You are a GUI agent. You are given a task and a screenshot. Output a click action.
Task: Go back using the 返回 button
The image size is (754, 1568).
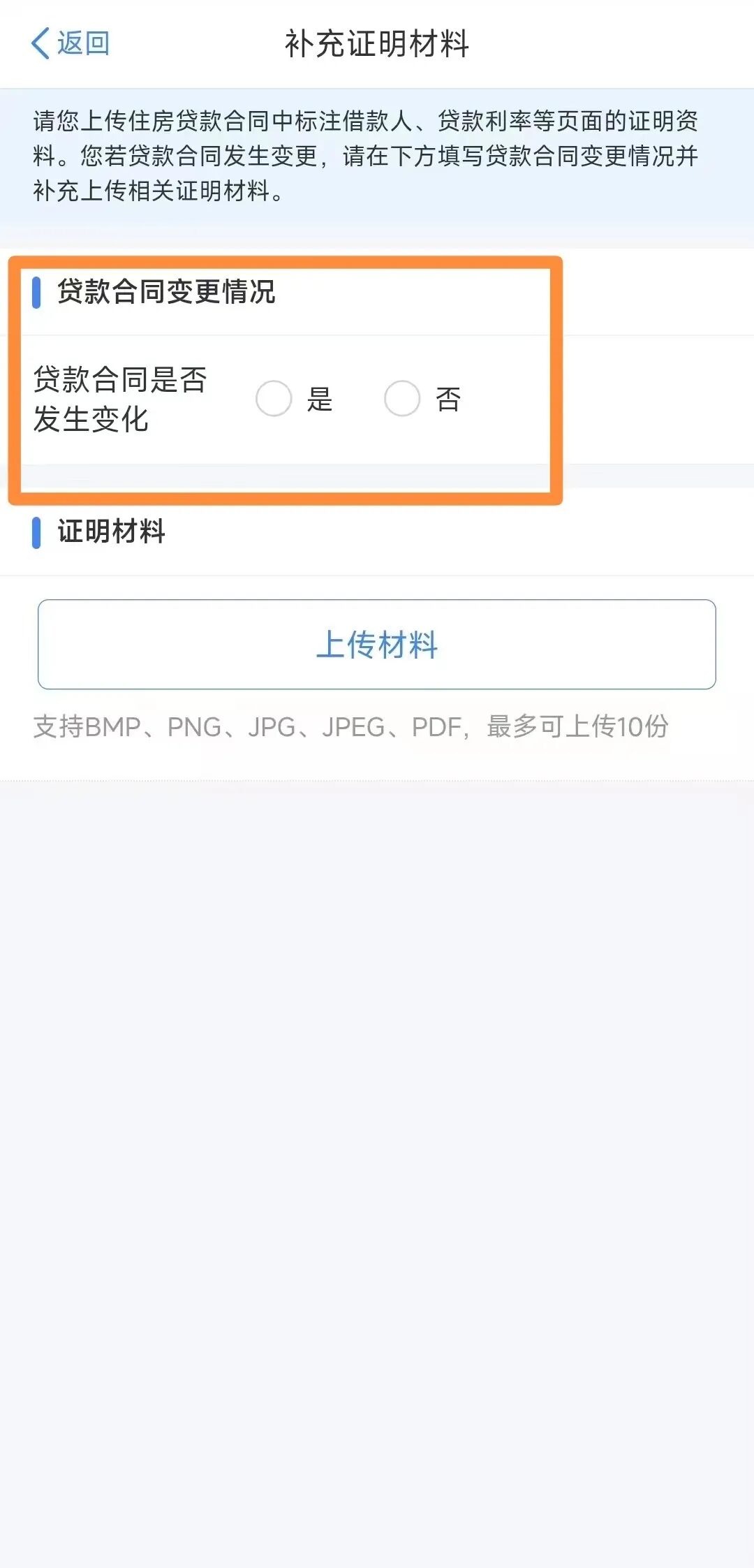71,43
